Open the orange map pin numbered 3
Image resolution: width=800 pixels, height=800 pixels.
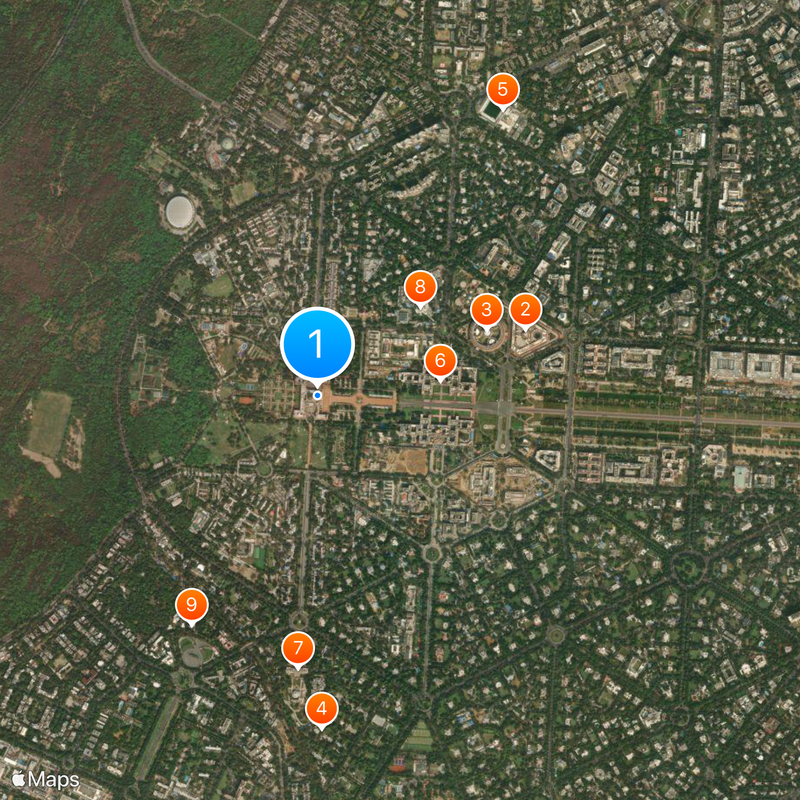(x=486, y=309)
